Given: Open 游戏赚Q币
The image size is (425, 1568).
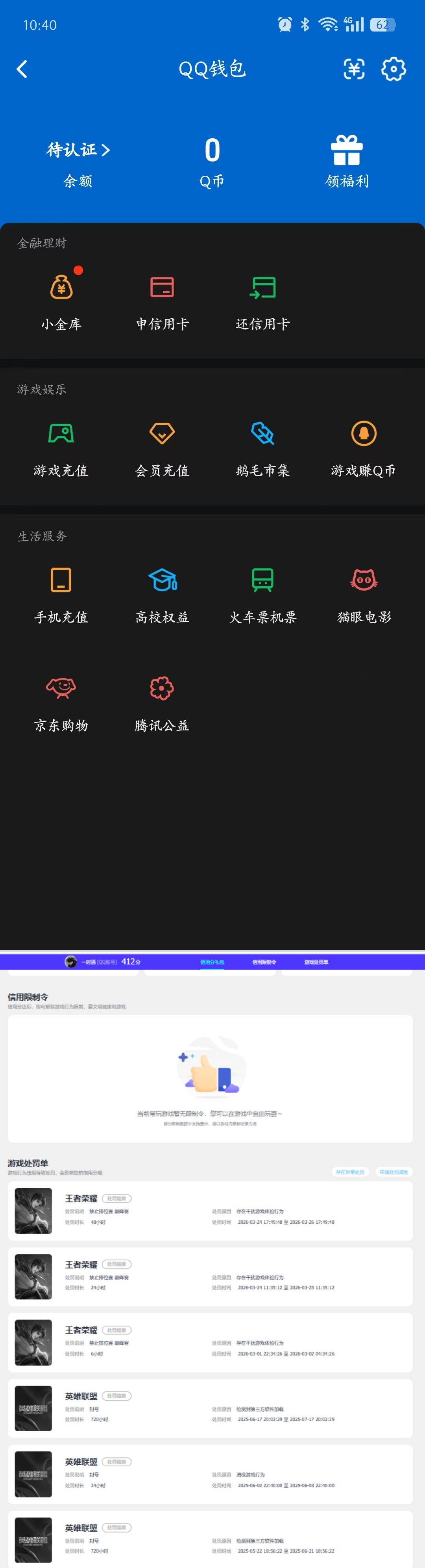Looking at the screenshot, I should (x=364, y=446).
